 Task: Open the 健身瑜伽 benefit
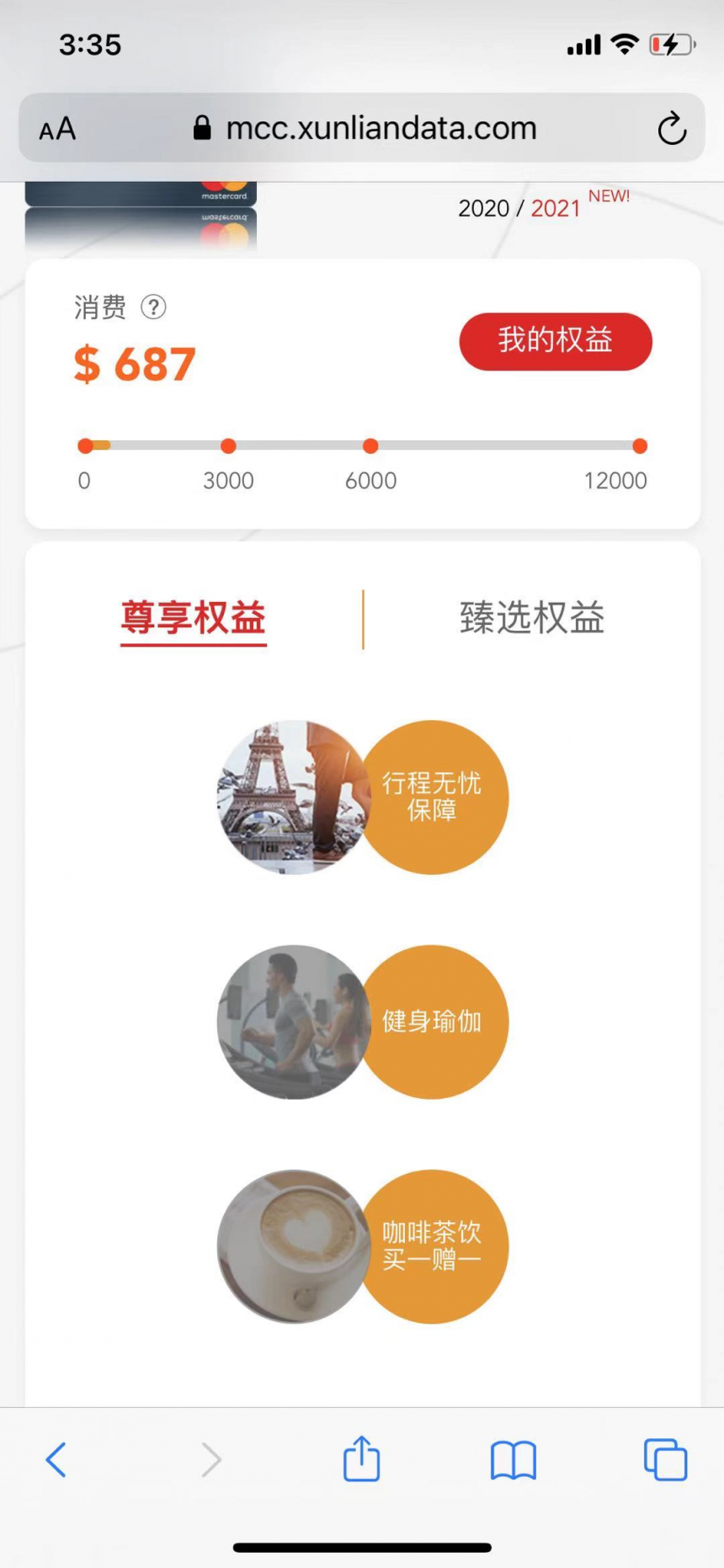pos(432,1021)
